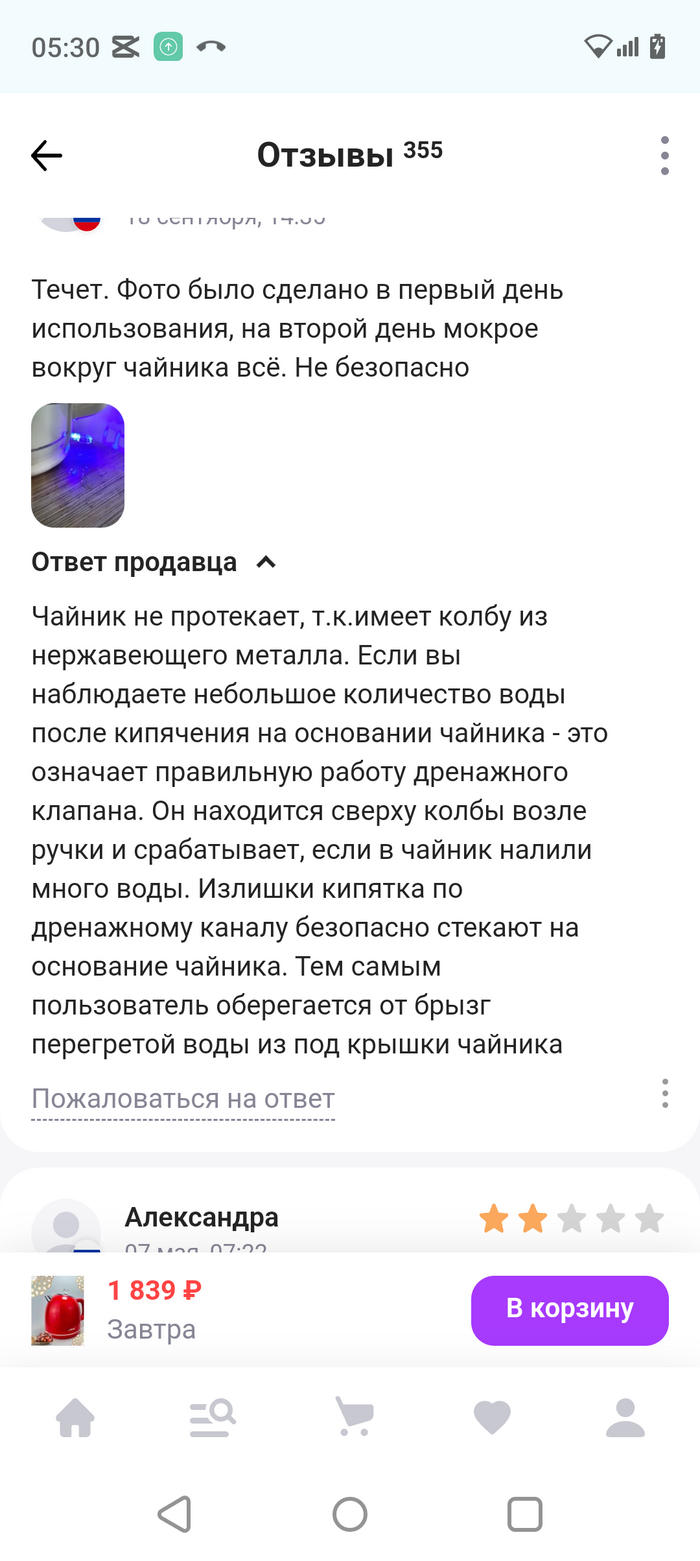Open options menu for the seller's reply
Screen dimensions: 700x1561
coord(665,1093)
